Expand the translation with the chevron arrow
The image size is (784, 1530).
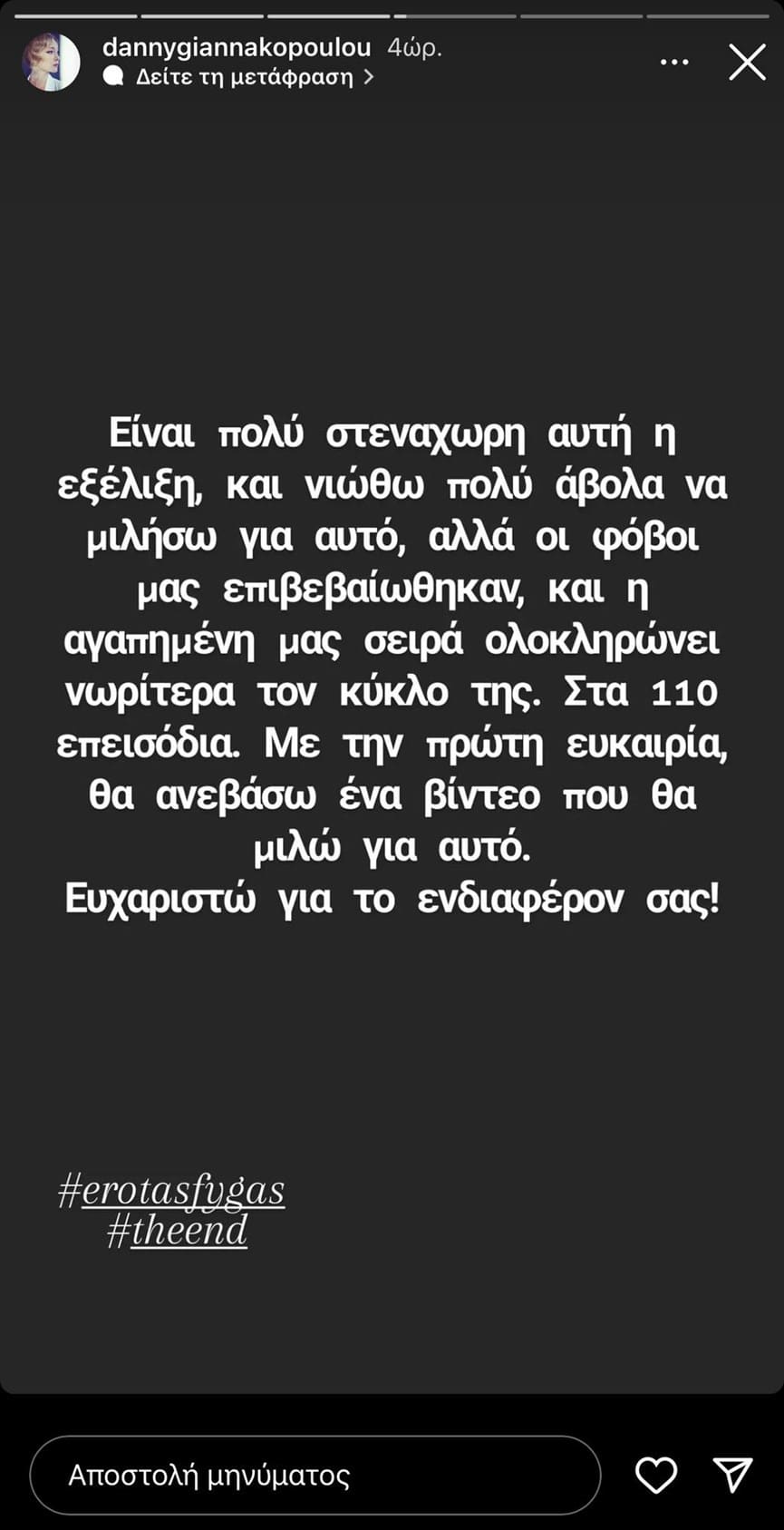click(x=366, y=77)
